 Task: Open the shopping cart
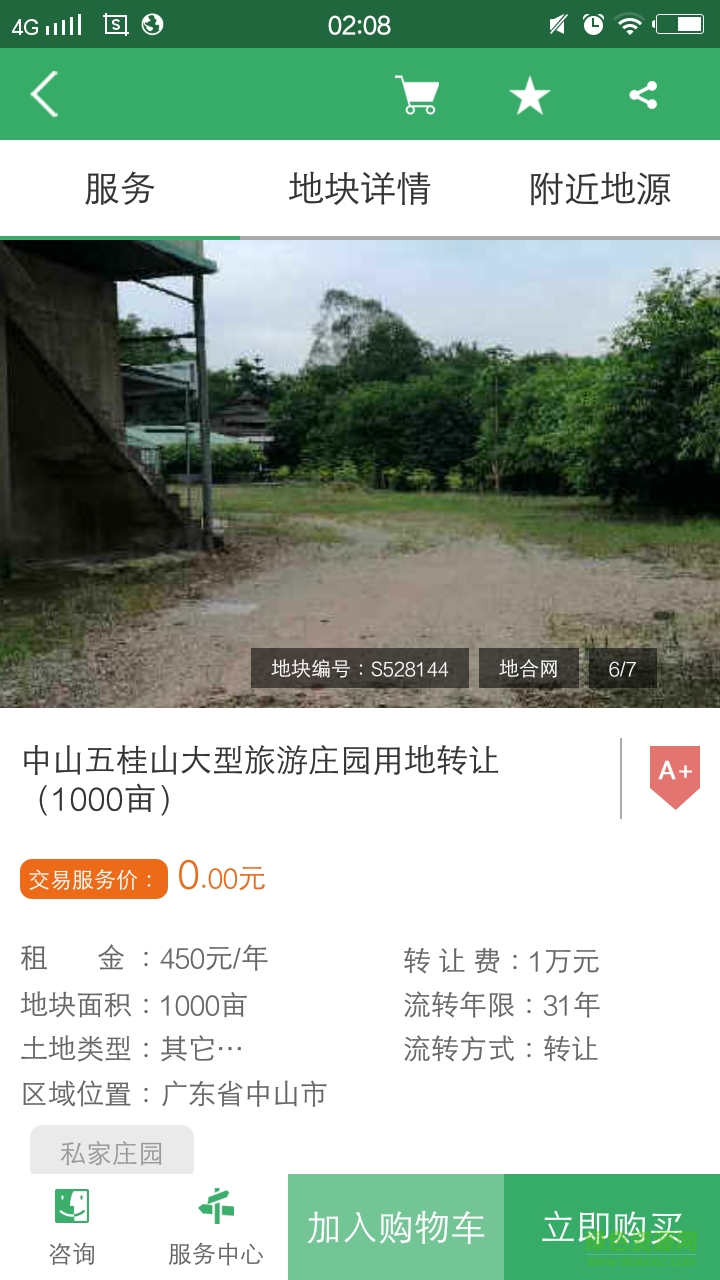417,95
